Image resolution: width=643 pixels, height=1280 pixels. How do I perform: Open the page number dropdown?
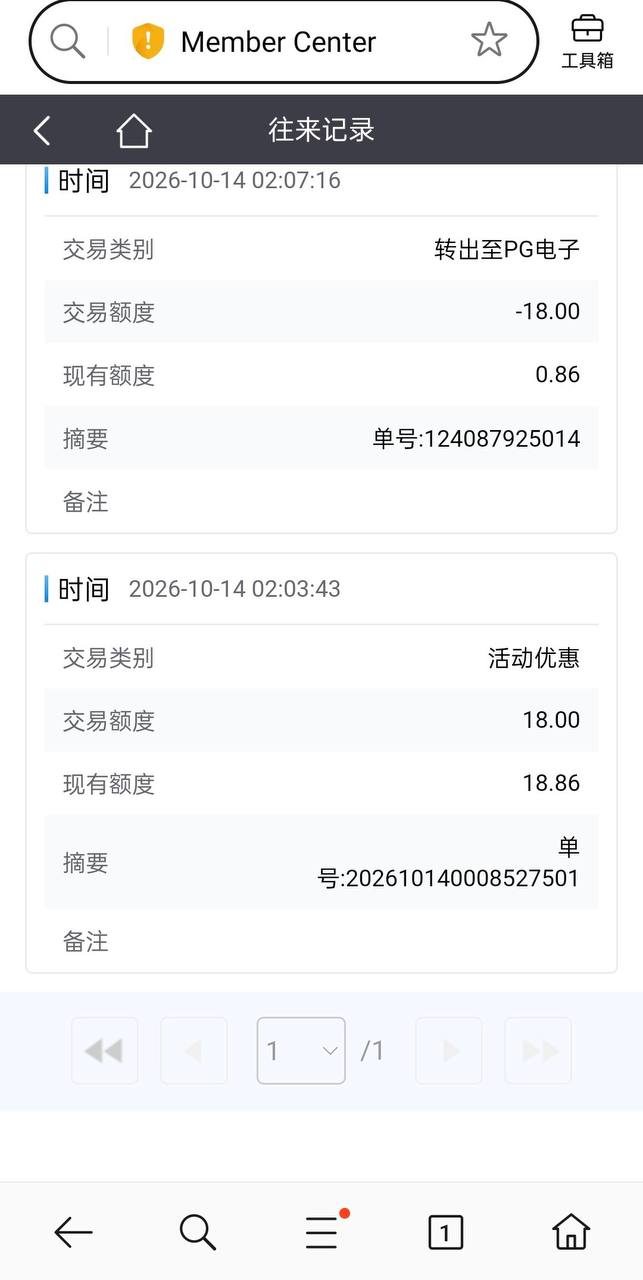(x=301, y=1051)
